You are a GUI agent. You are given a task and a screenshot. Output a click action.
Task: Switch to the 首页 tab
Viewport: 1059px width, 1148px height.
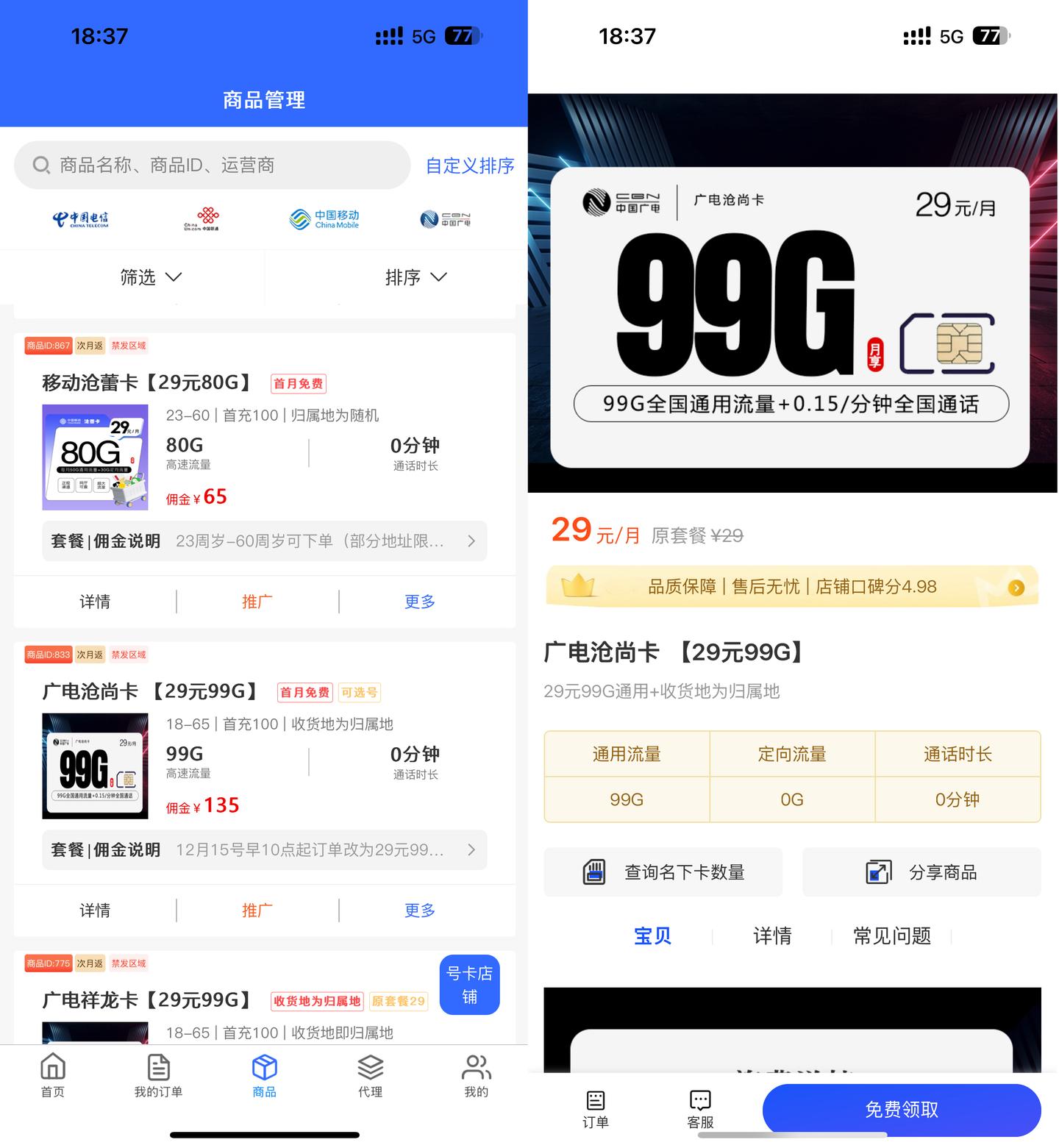pyautogui.click(x=53, y=1075)
